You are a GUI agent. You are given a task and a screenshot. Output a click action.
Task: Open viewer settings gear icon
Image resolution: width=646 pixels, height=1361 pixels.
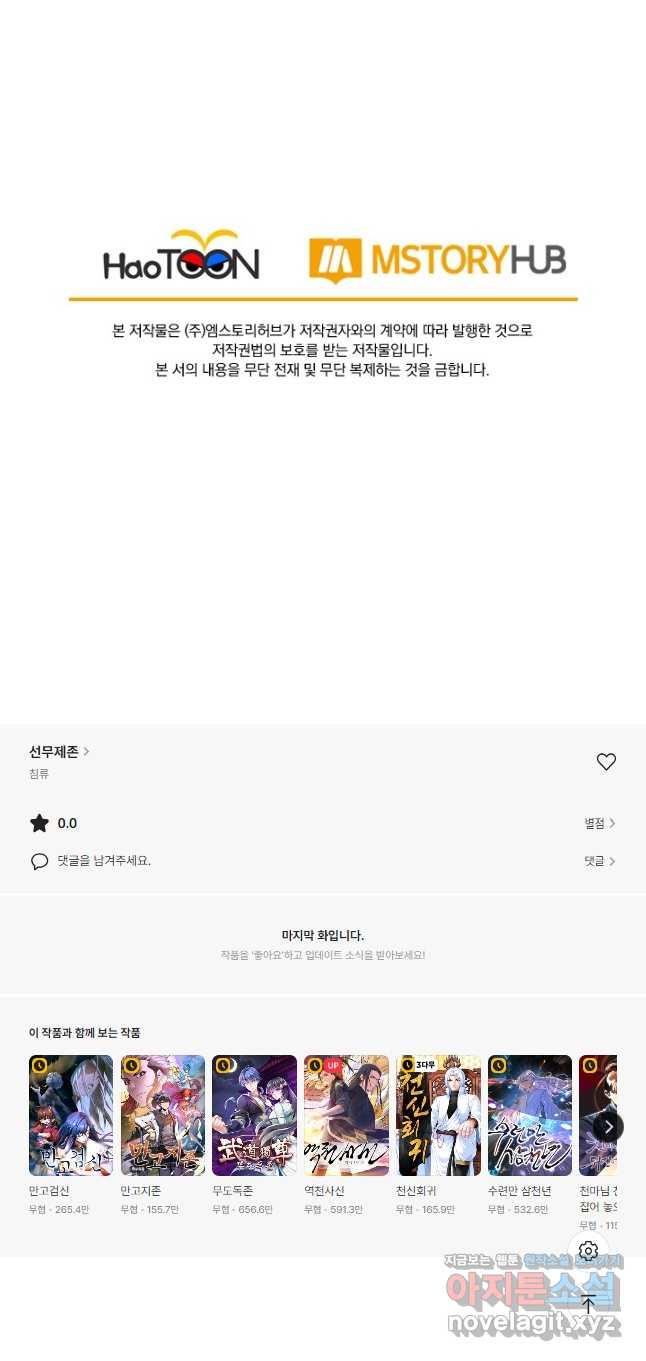point(588,1251)
